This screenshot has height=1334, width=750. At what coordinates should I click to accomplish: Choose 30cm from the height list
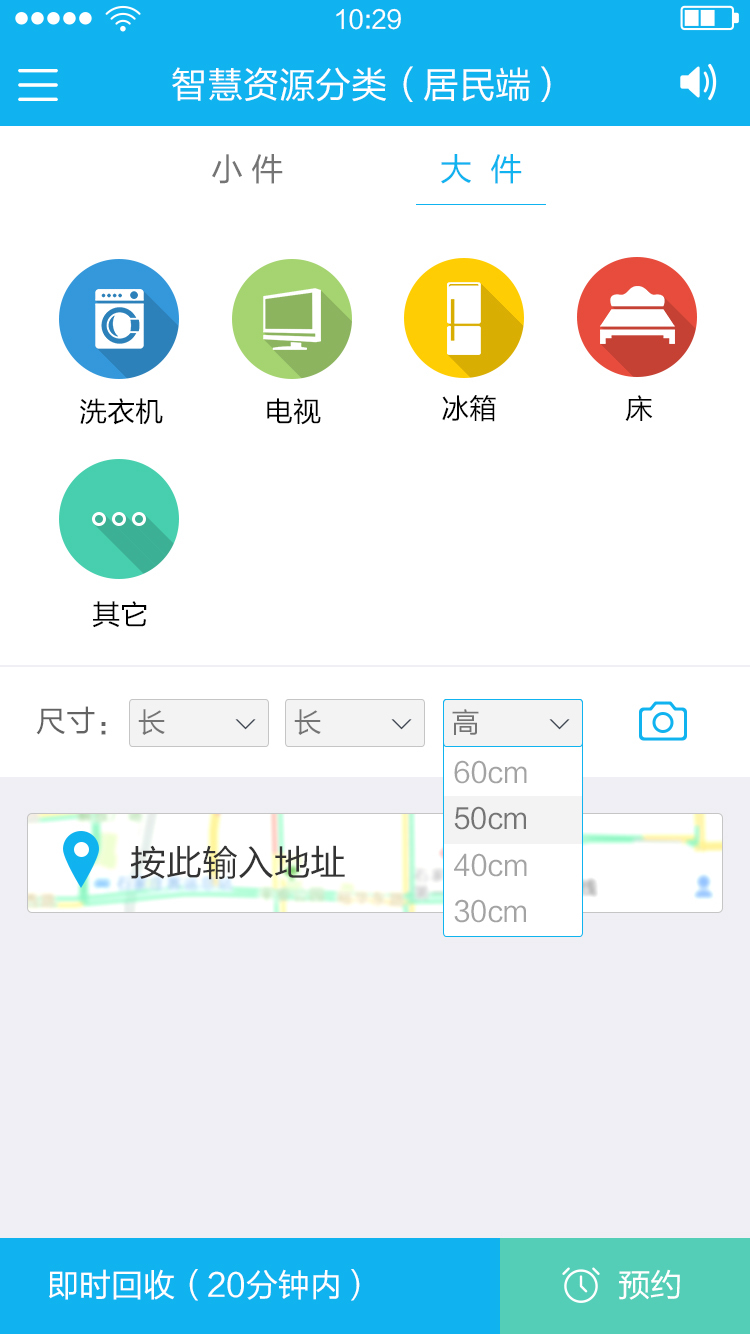[x=512, y=911]
